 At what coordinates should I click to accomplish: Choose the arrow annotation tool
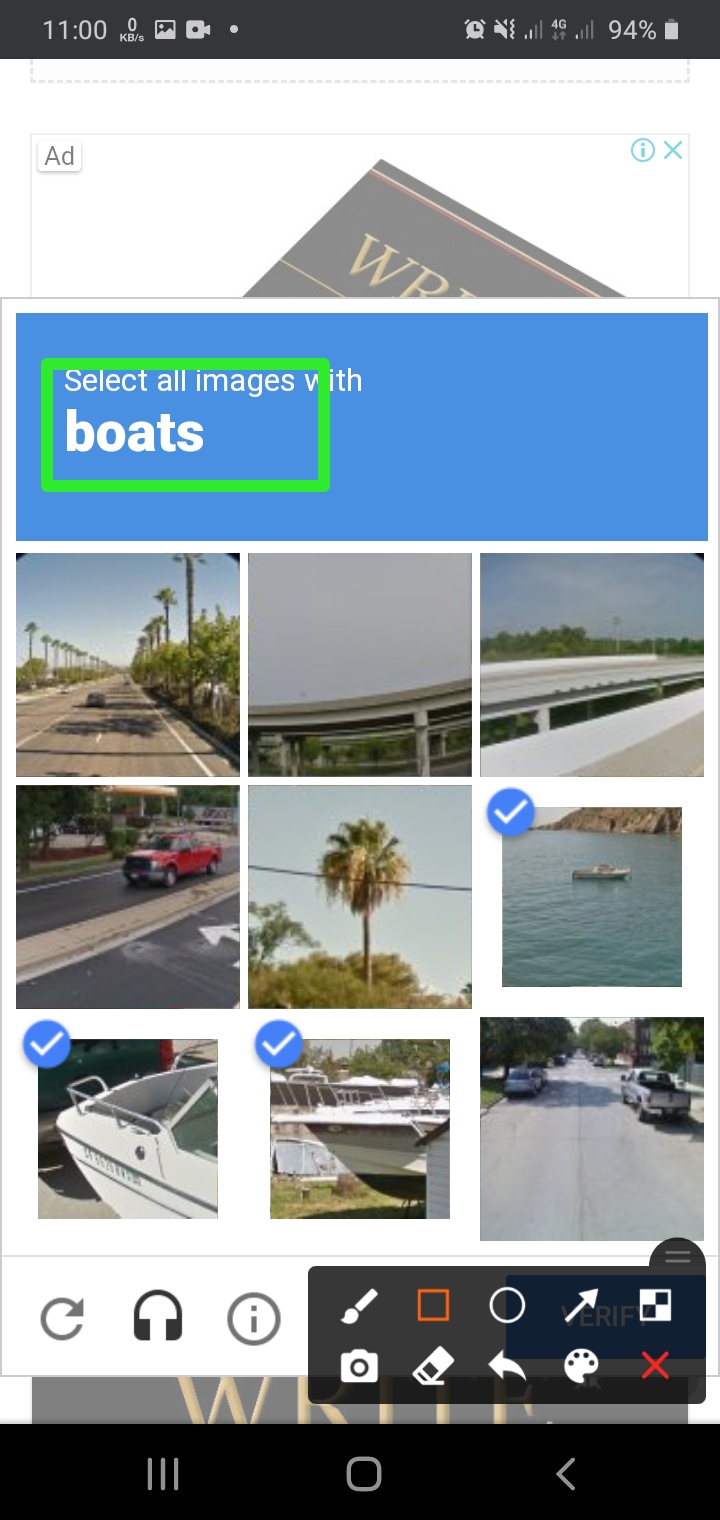[x=581, y=1306]
